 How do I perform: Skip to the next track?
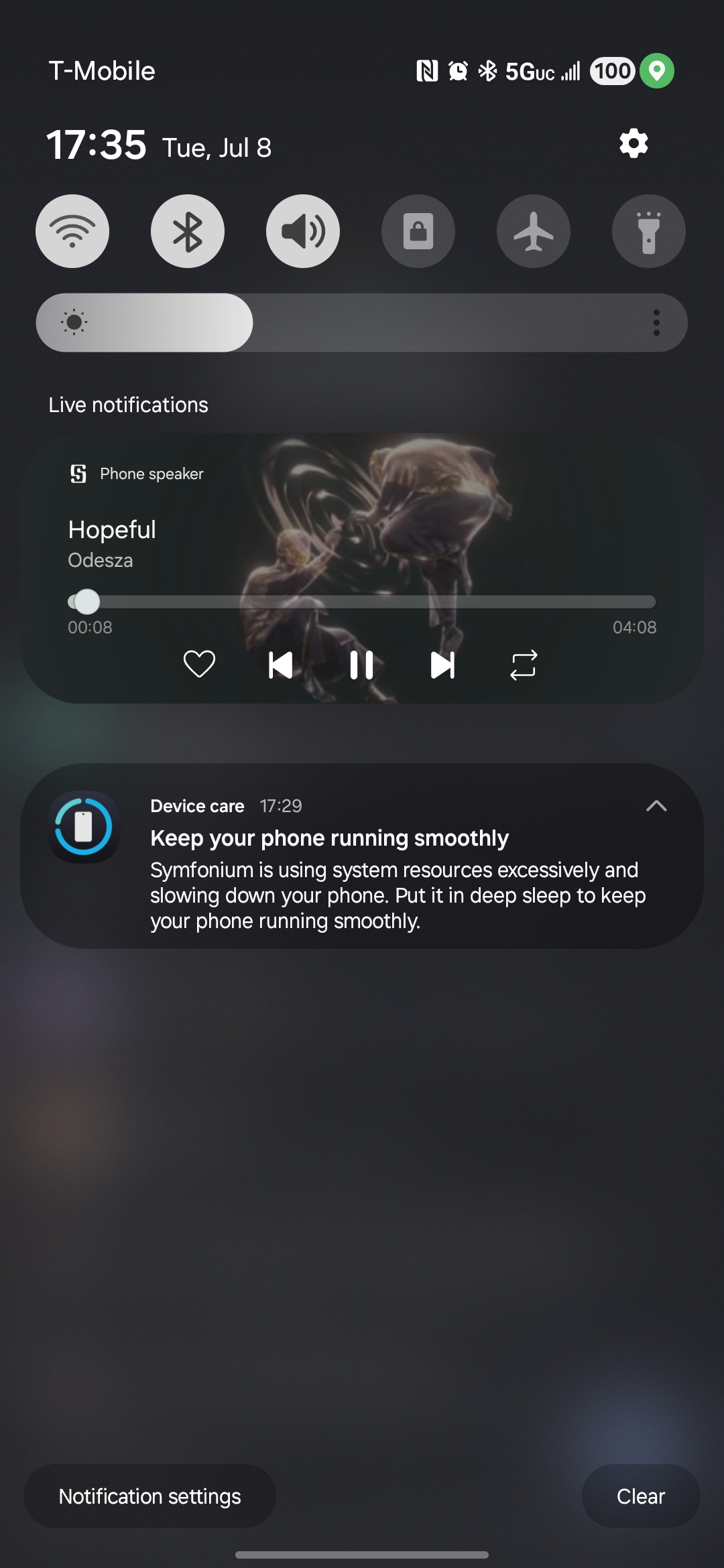tap(442, 665)
